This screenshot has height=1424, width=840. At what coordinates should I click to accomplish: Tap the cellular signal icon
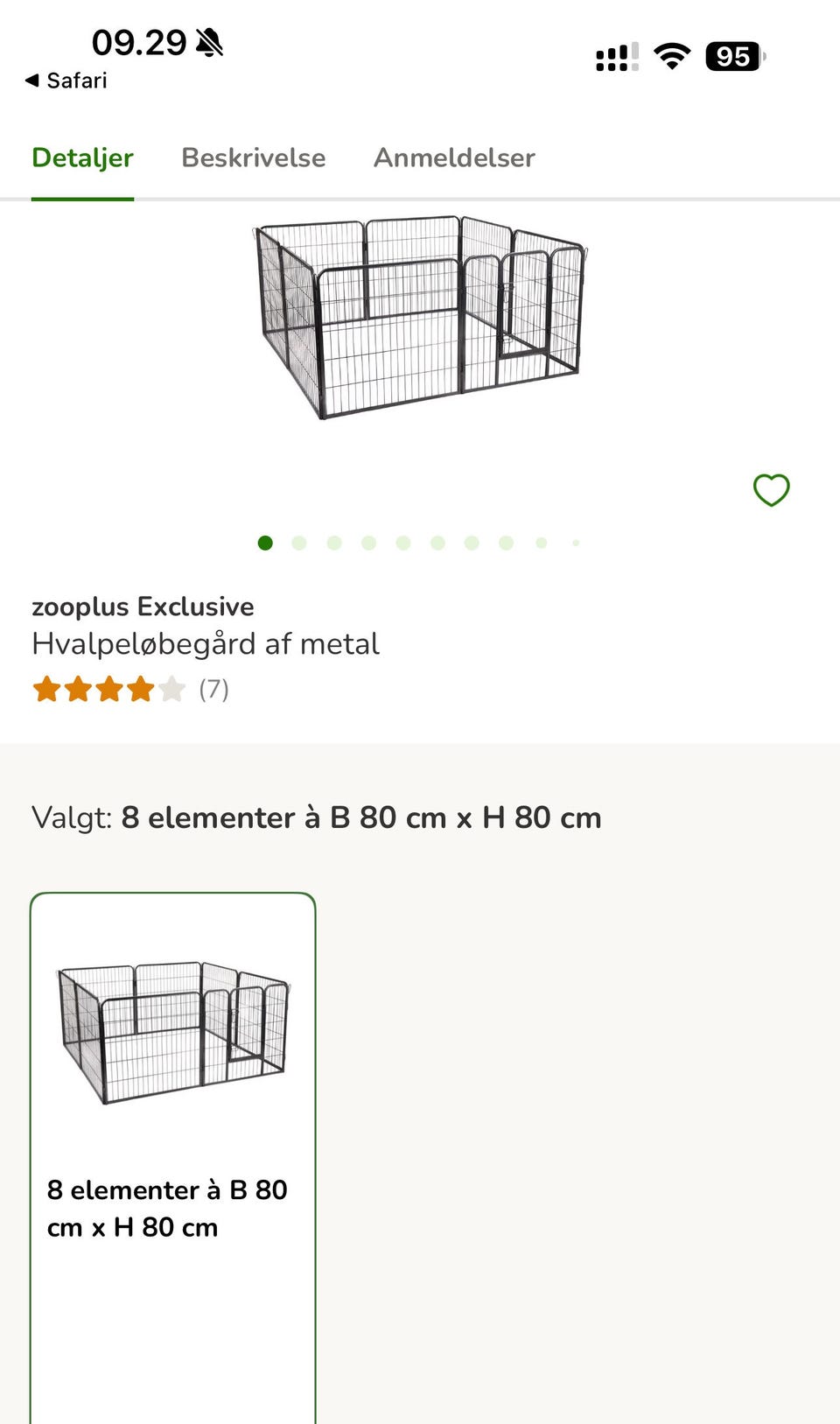pos(615,56)
